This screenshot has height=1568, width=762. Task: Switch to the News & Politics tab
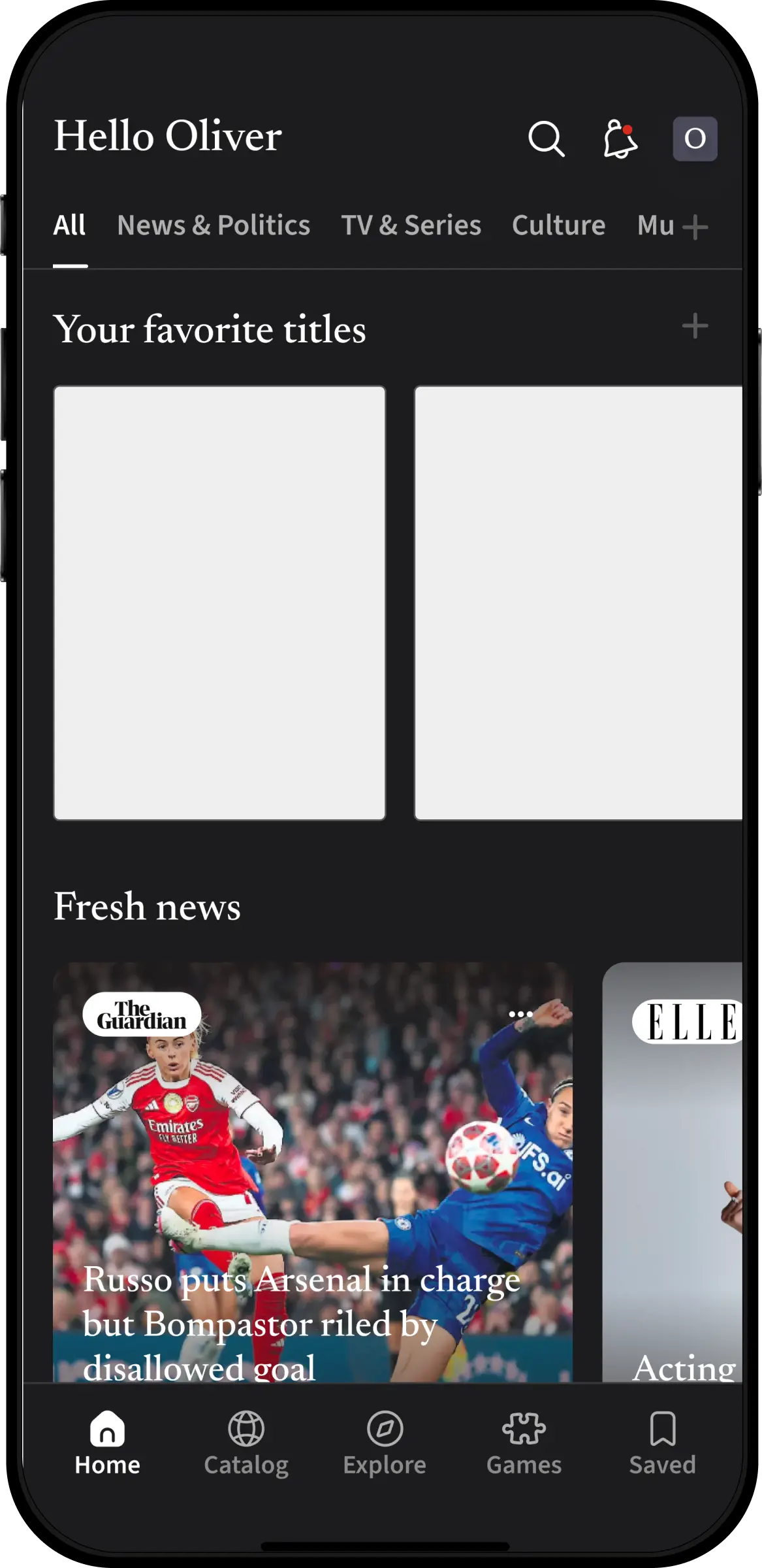pyautogui.click(x=214, y=225)
